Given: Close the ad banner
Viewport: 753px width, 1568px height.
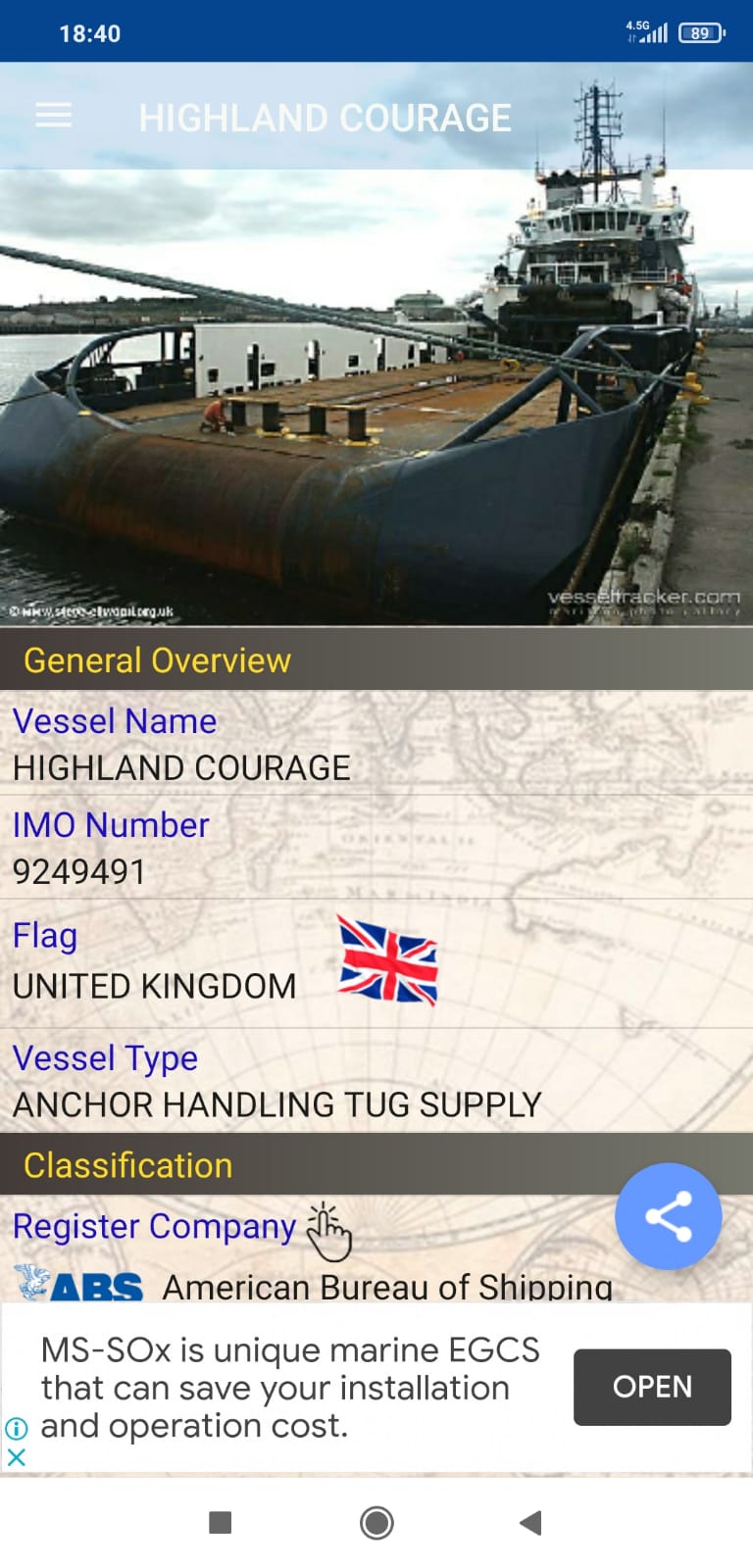Looking at the screenshot, I should click(x=17, y=1457).
